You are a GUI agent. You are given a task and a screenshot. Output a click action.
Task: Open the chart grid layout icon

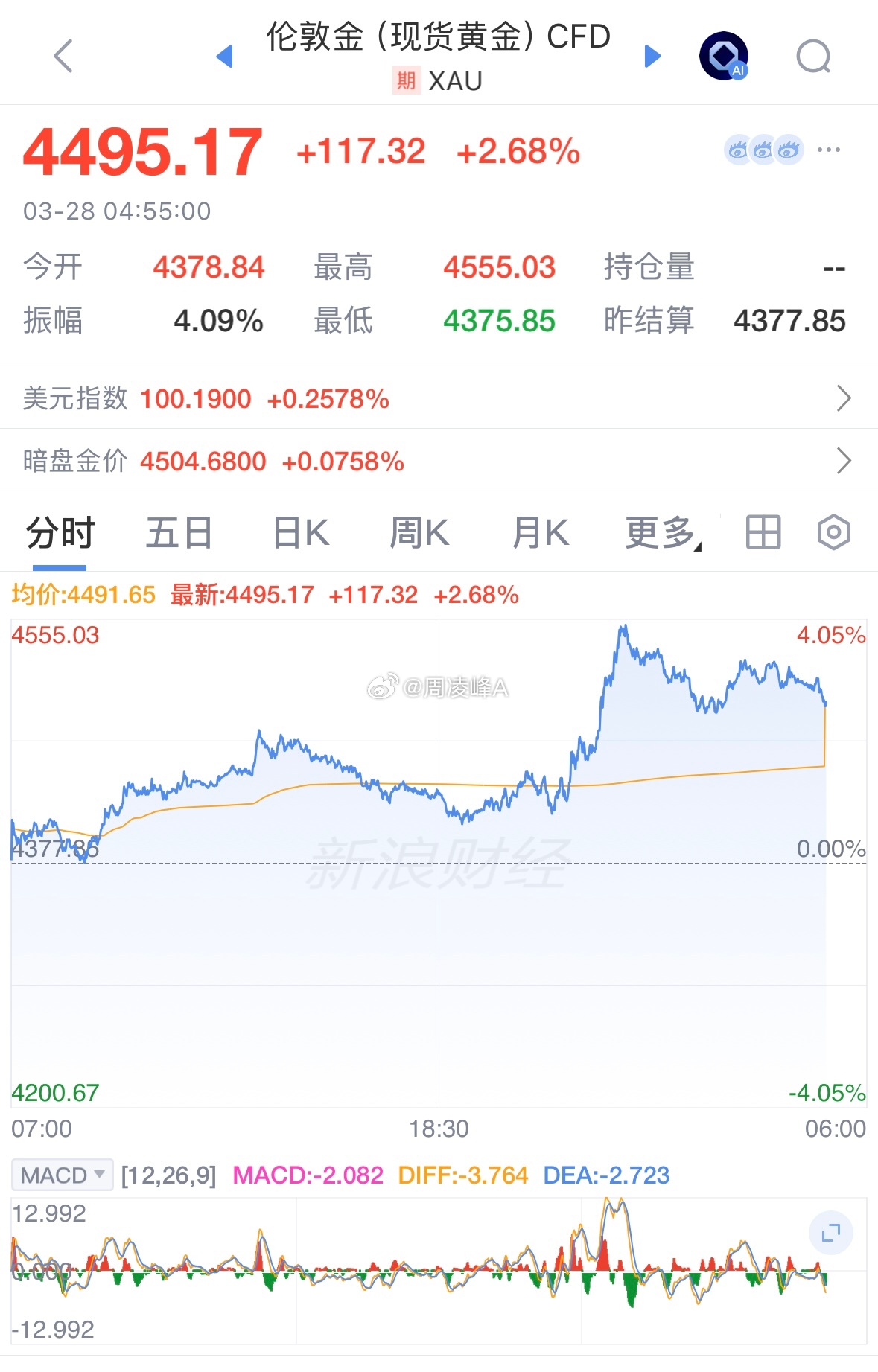click(763, 532)
